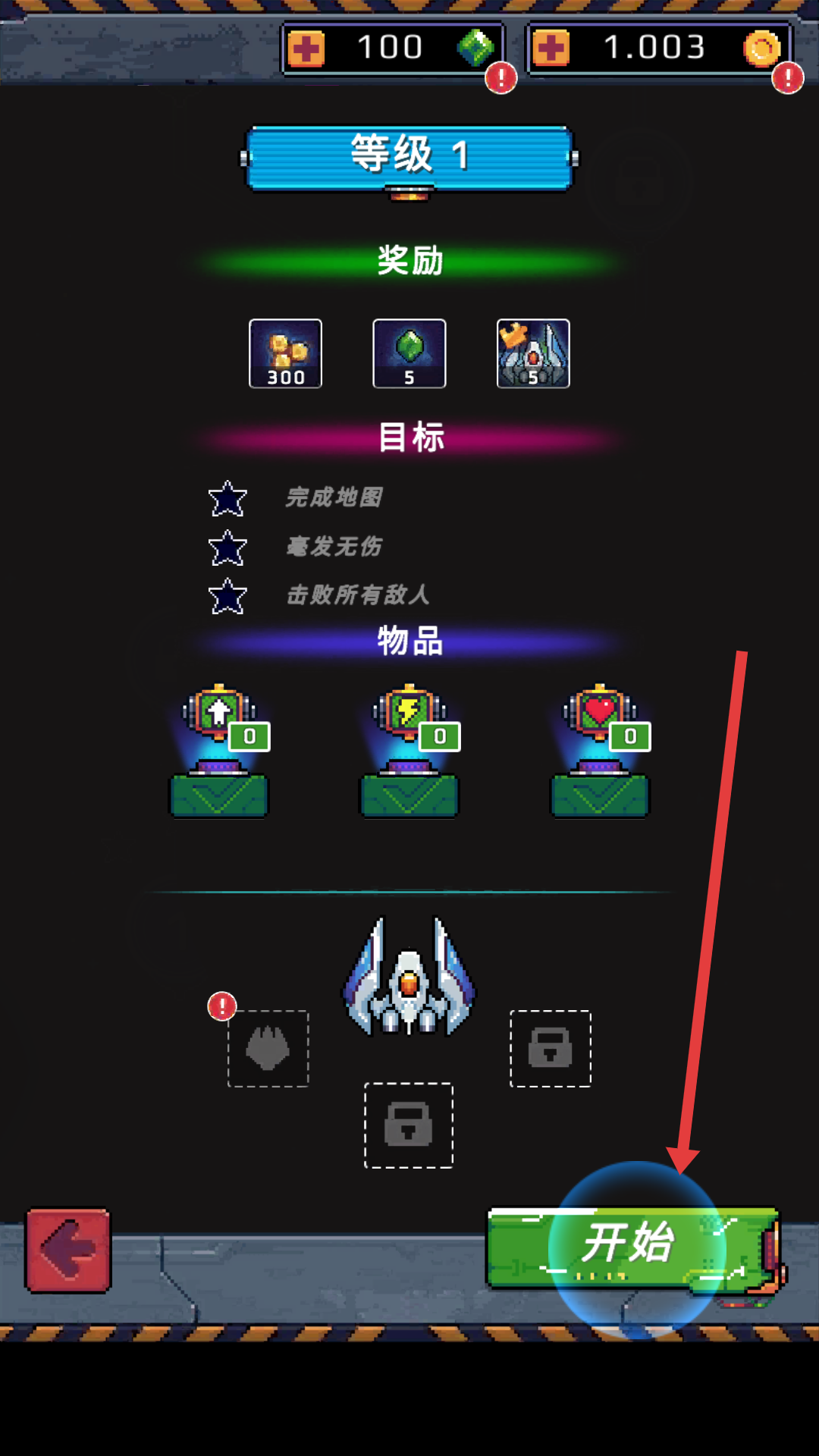This screenshot has width=819, height=1456.
Task: View the 300 gold reward item
Action: 286,353
